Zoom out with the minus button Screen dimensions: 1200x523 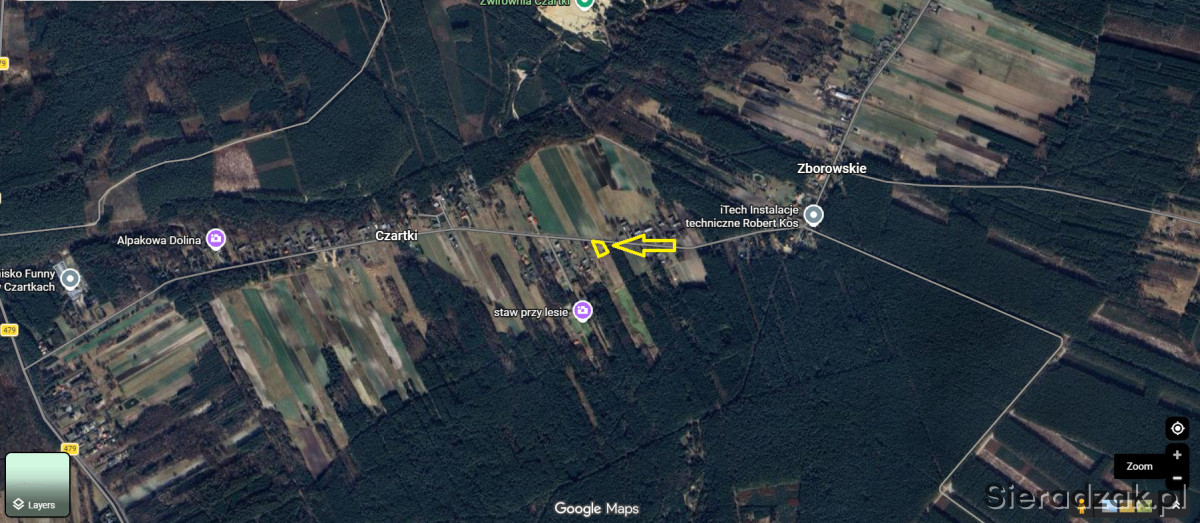(1177, 478)
